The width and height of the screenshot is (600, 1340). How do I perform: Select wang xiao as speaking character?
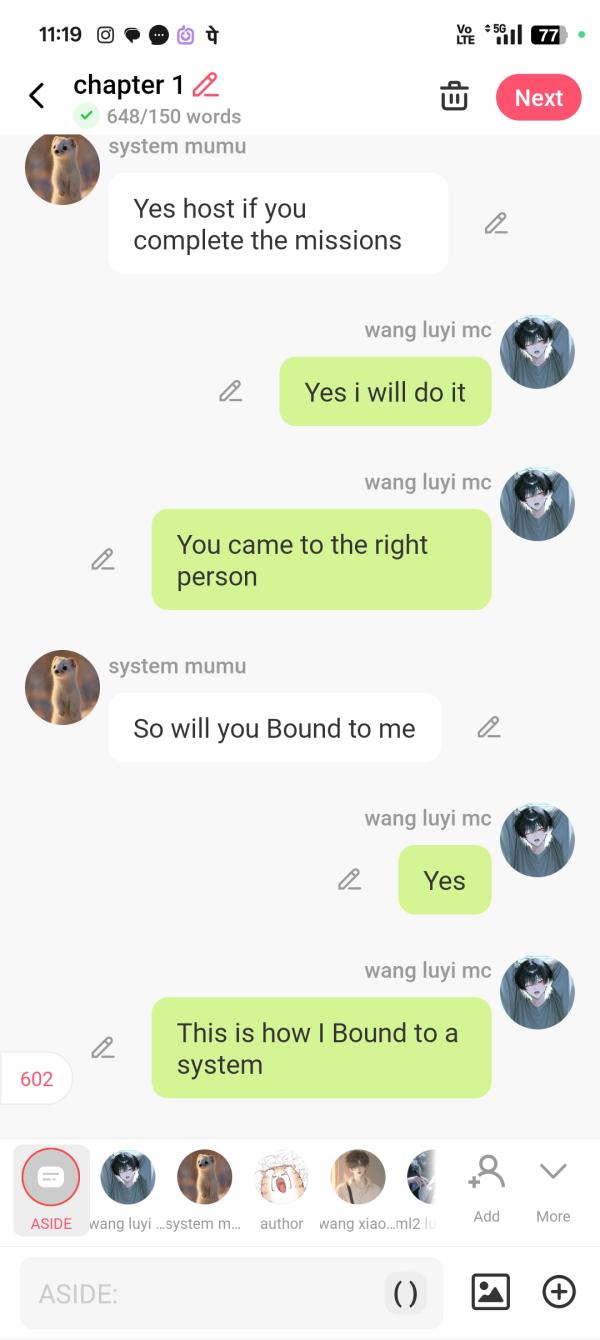coord(357,1187)
